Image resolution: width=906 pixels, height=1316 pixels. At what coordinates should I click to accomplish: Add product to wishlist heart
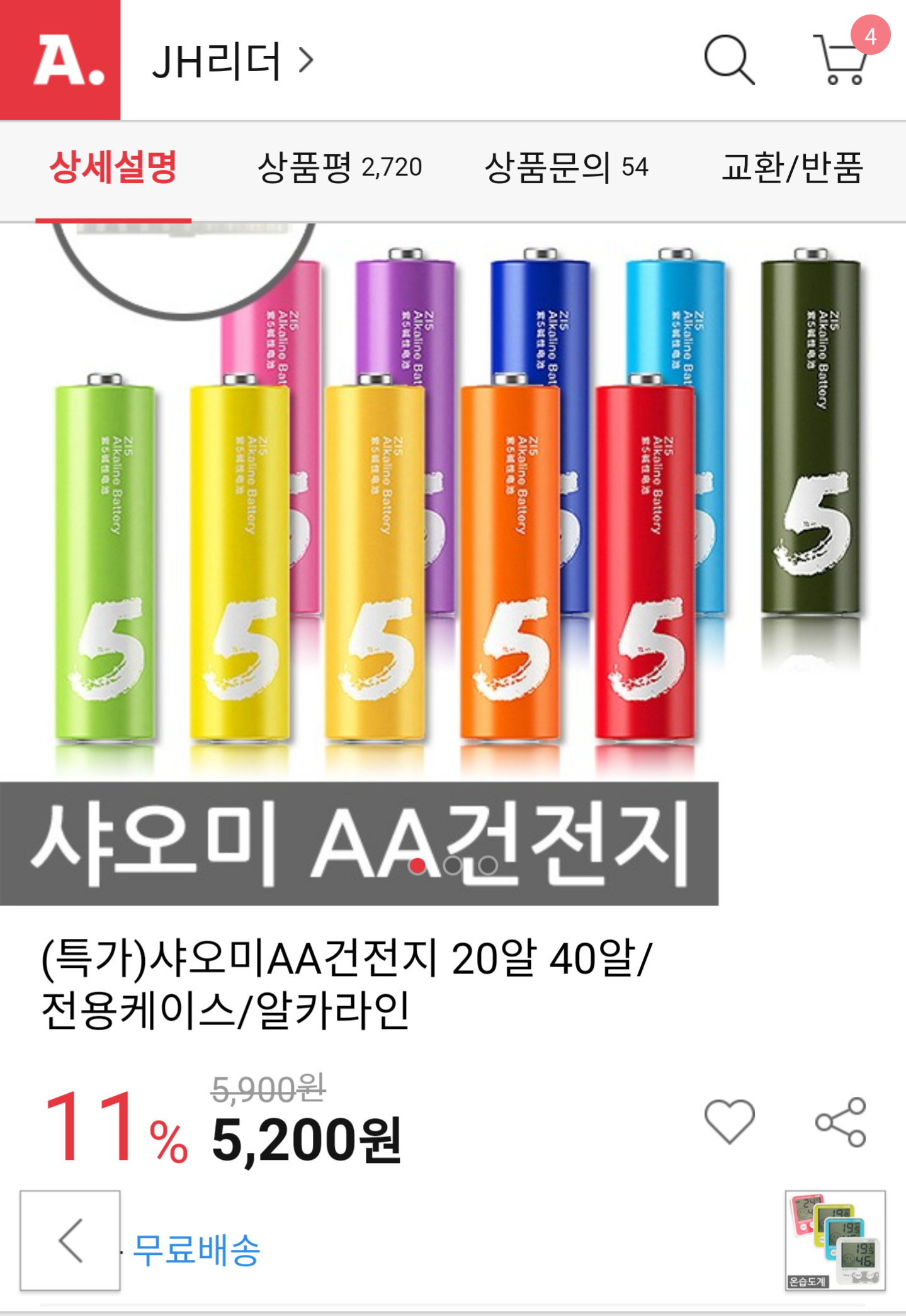pos(729,1122)
